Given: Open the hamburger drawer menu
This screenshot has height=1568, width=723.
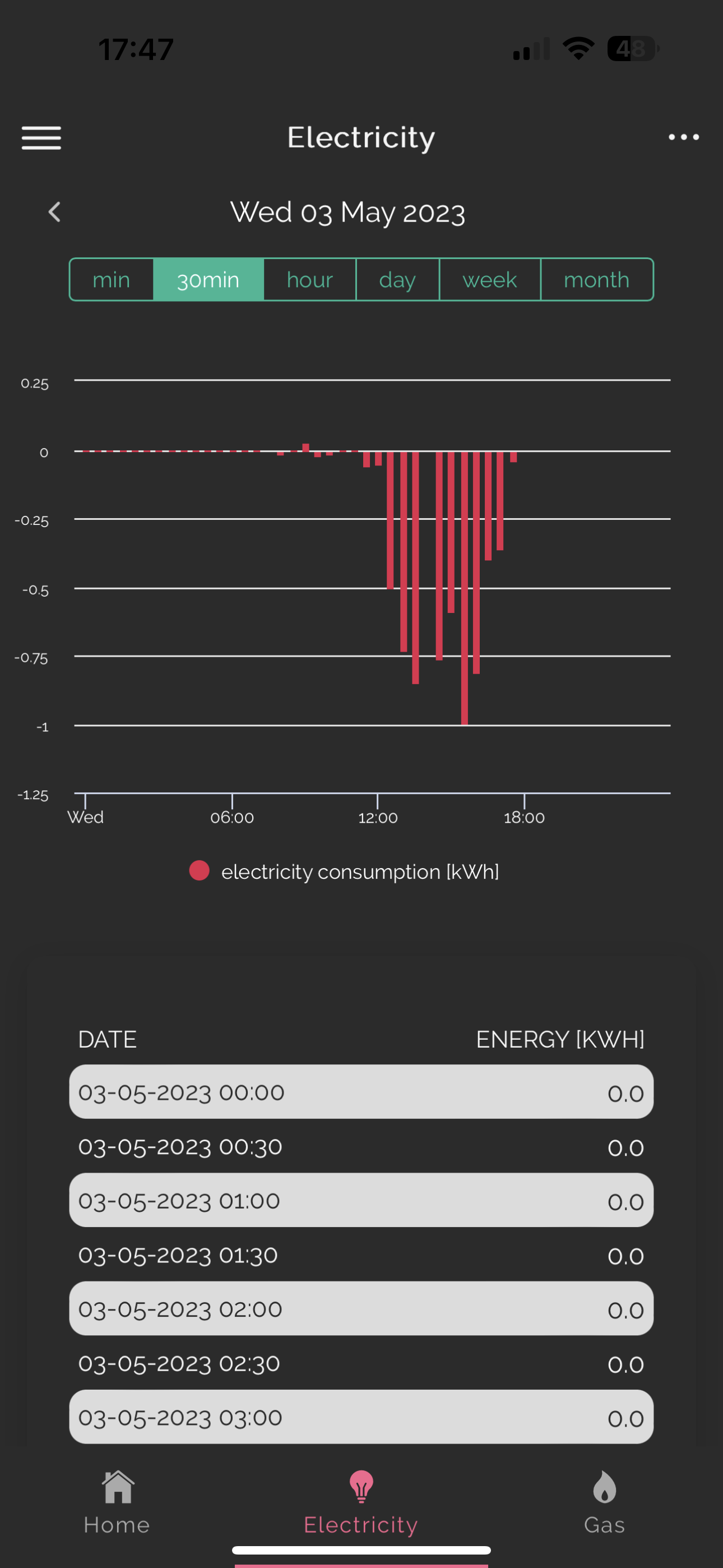Looking at the screenshot, I should coord(41,137).
